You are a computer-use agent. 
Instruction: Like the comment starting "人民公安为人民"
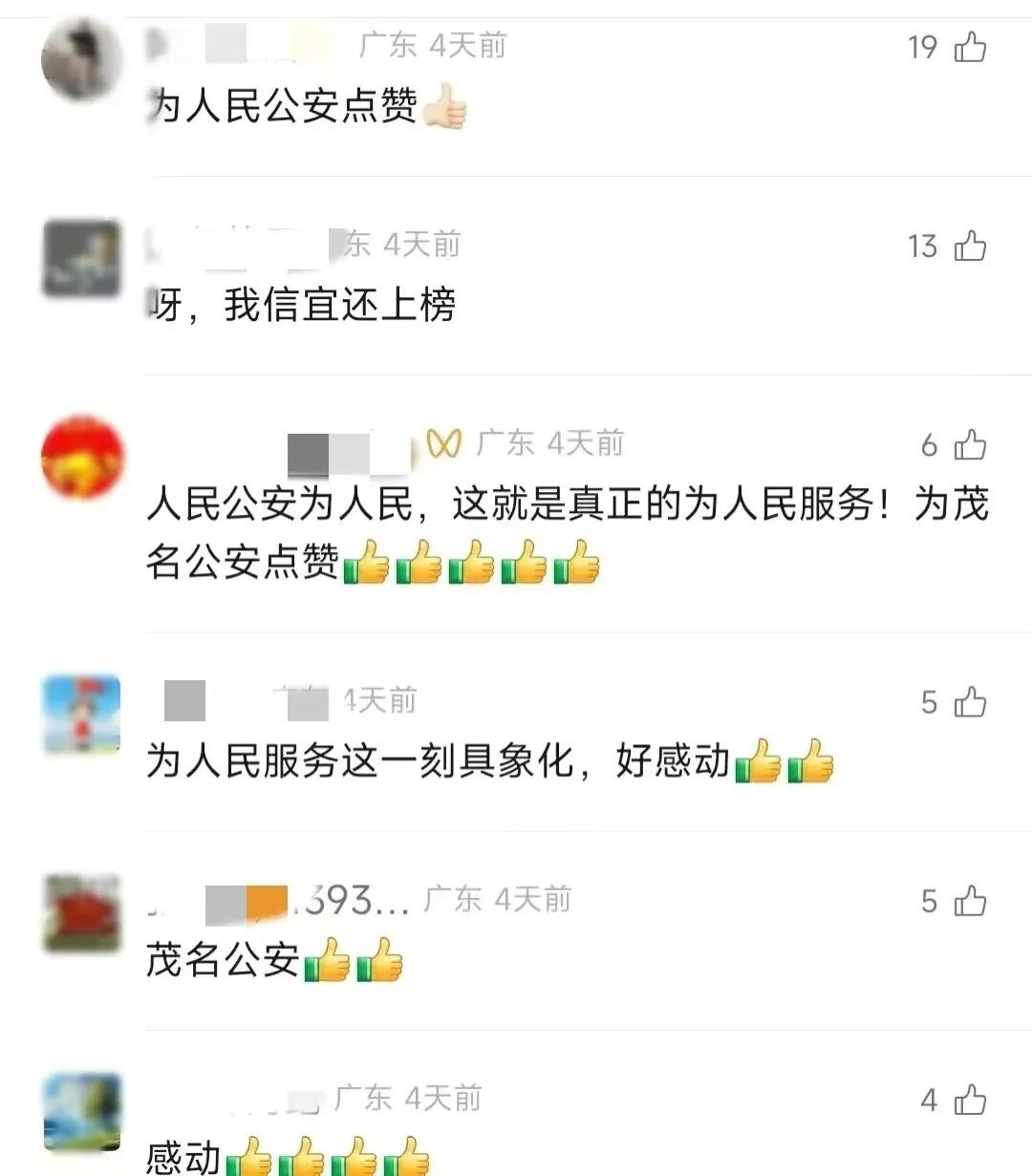(x=970, y=445)
